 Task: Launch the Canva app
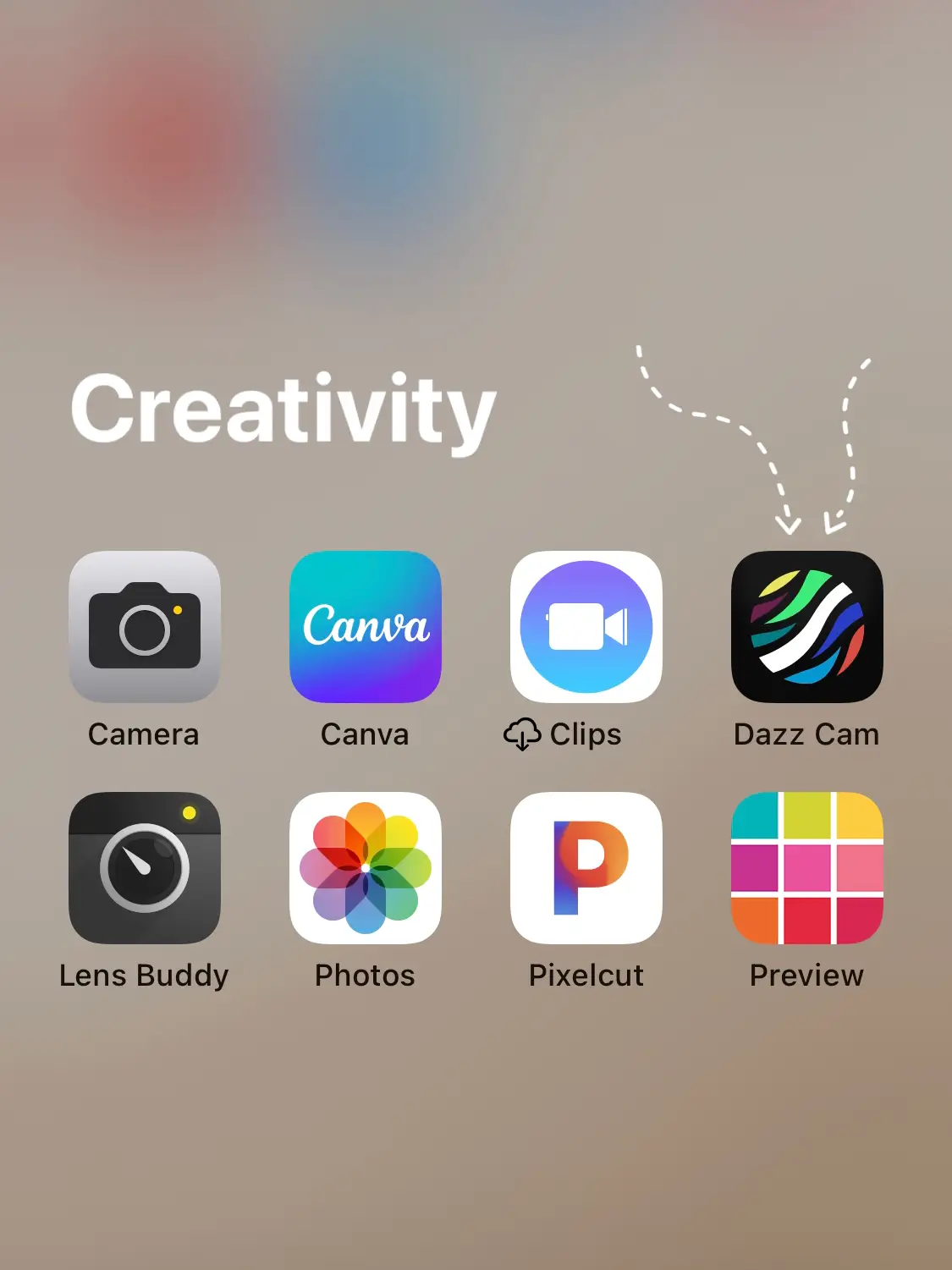click(366, 627)
